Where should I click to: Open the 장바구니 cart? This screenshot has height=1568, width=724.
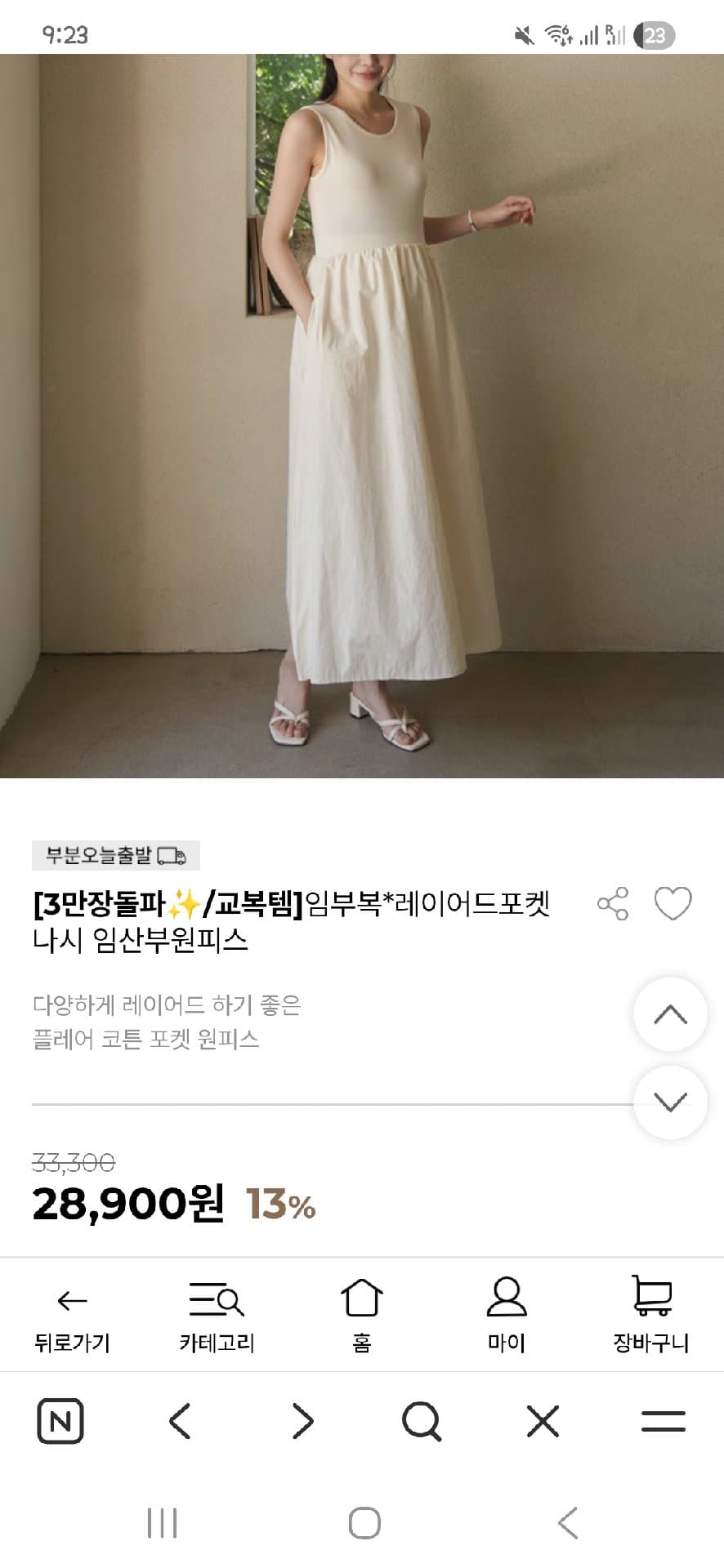coord(651,1316)
